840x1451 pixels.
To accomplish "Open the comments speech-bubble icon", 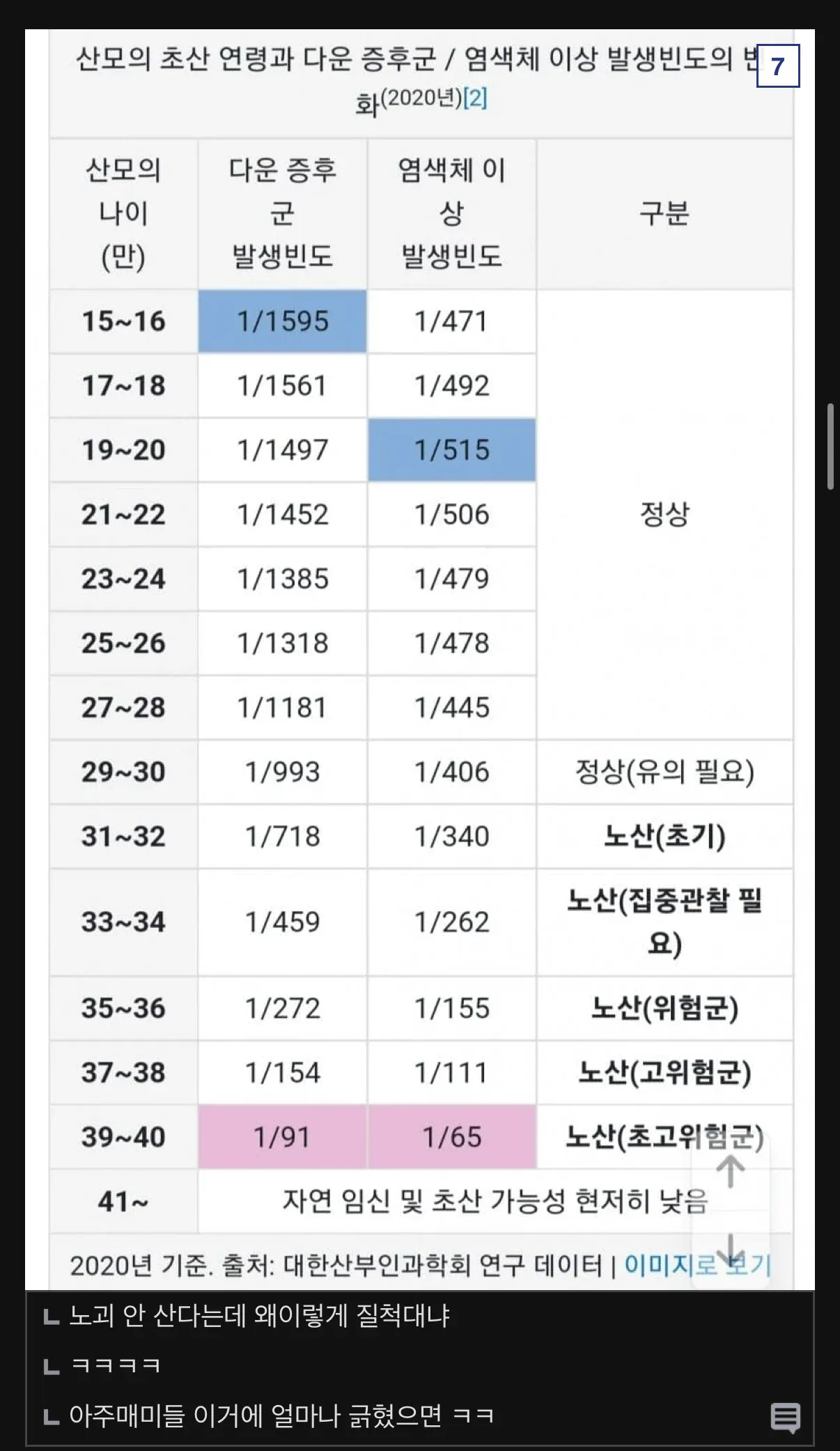I will [x=785, y=1417].
